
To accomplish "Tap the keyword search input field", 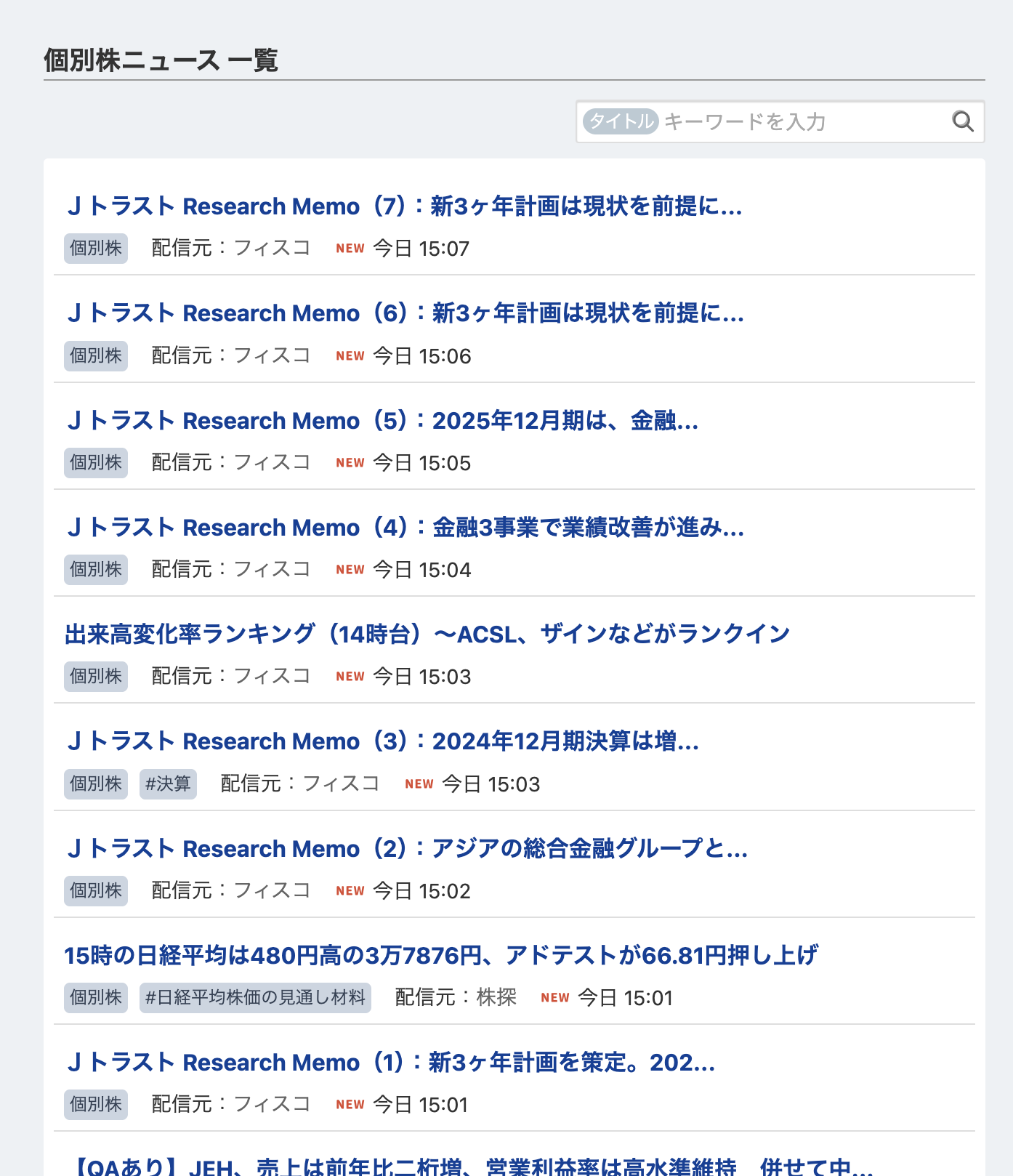I will pos(799,121).
